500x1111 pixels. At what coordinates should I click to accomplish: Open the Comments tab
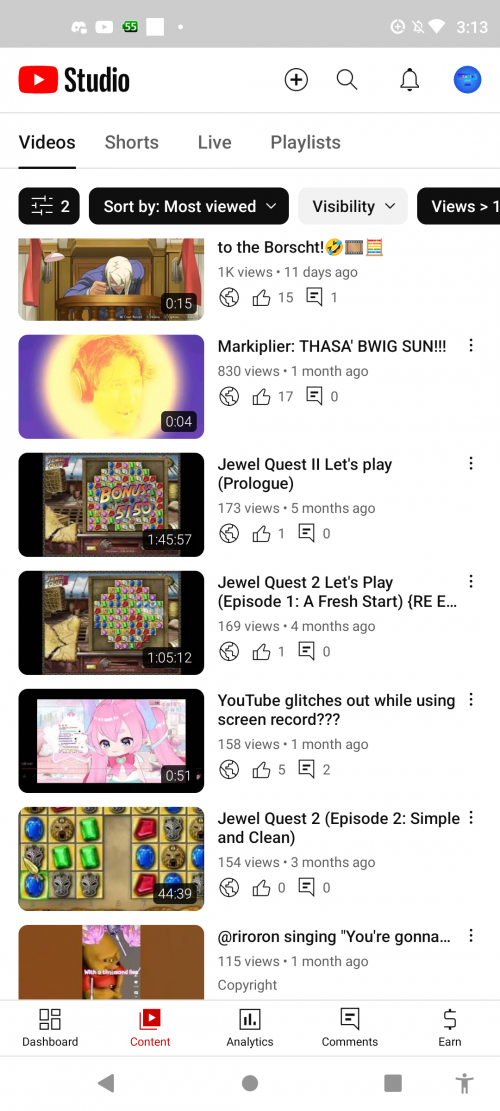350,1028
